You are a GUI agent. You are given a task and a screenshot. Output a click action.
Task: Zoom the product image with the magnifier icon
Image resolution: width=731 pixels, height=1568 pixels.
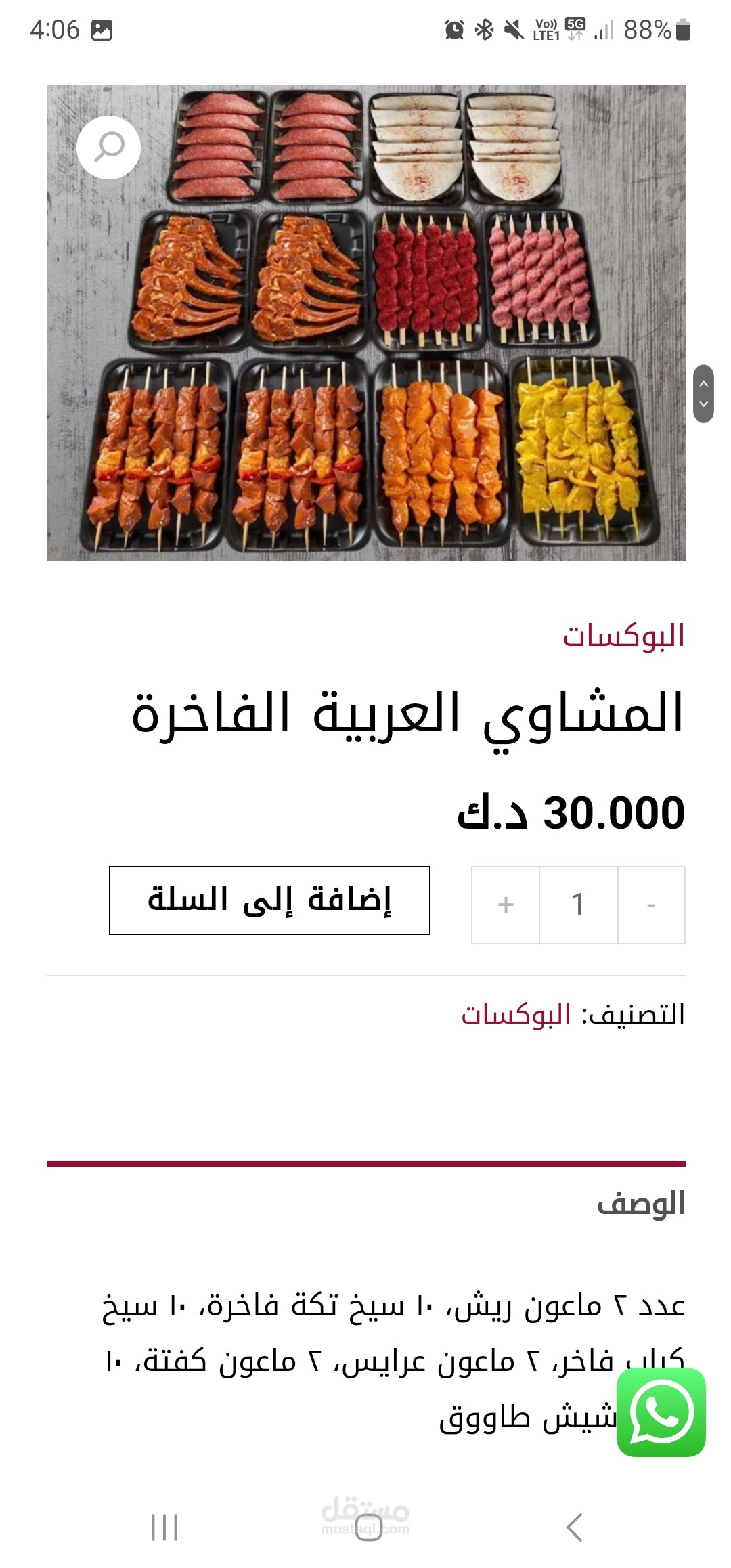click(x=108, y=147)
